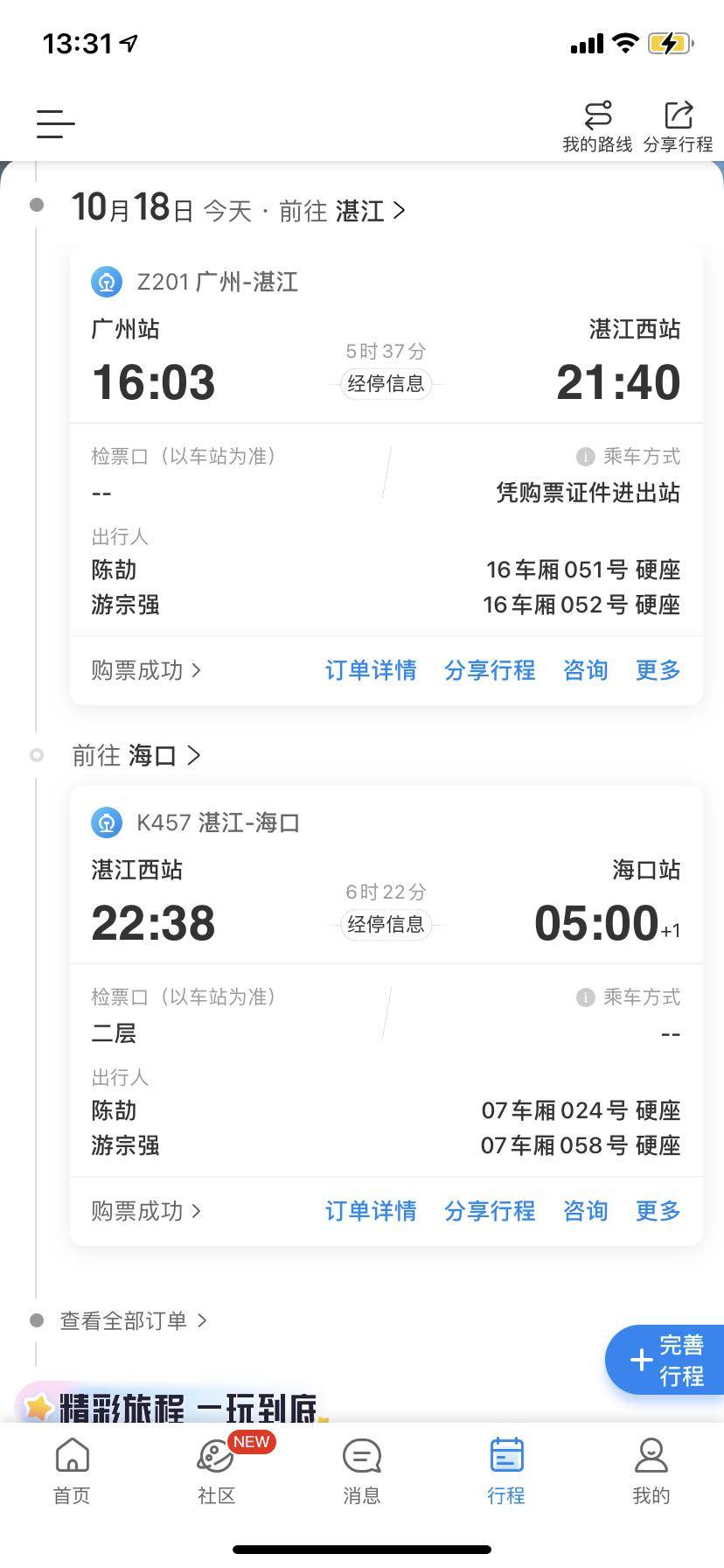Tap the 完善行程 floating button

[x=667, y=1360]
